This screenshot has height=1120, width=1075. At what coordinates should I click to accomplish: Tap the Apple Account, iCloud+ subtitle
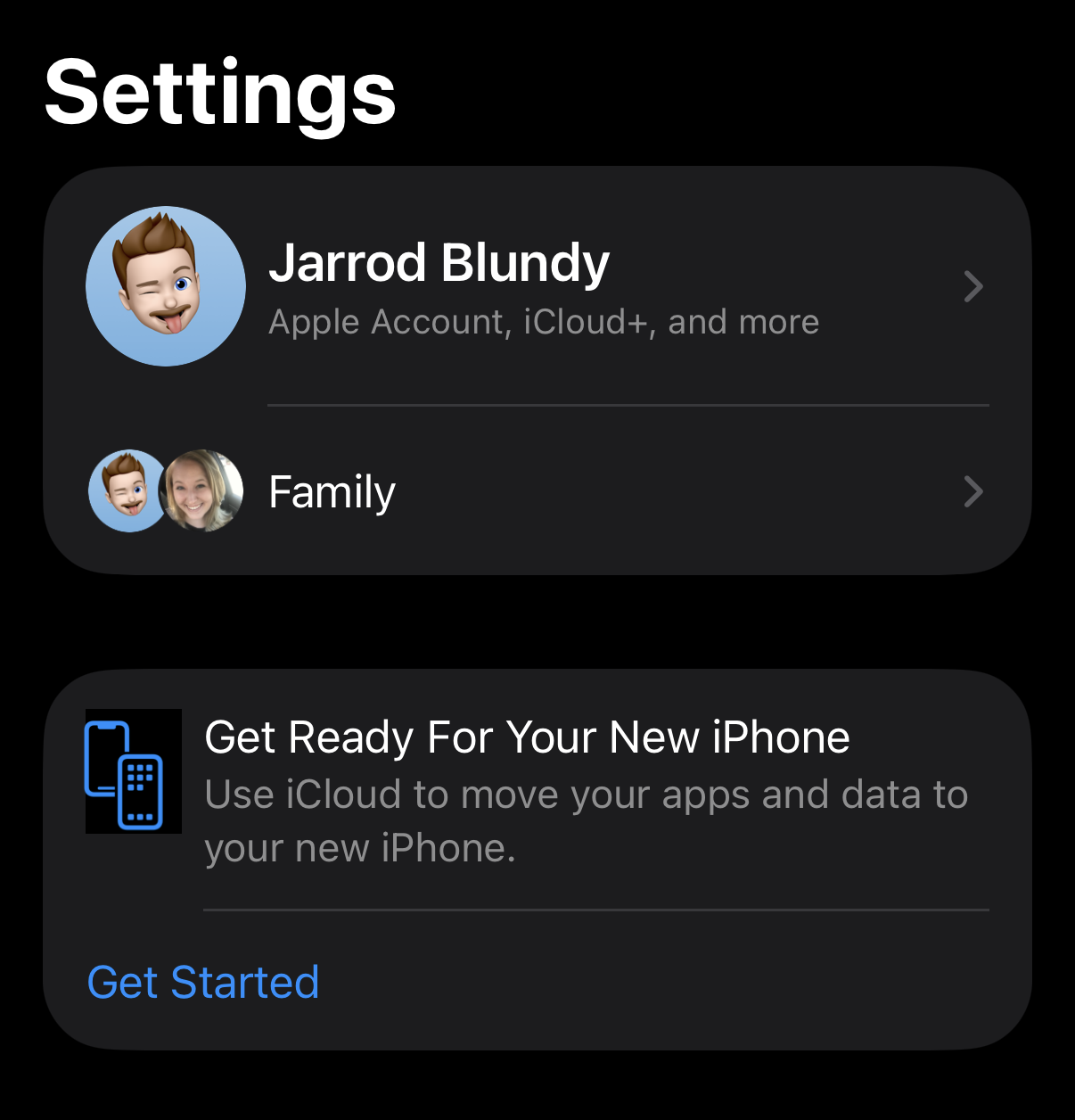(543, 322)
